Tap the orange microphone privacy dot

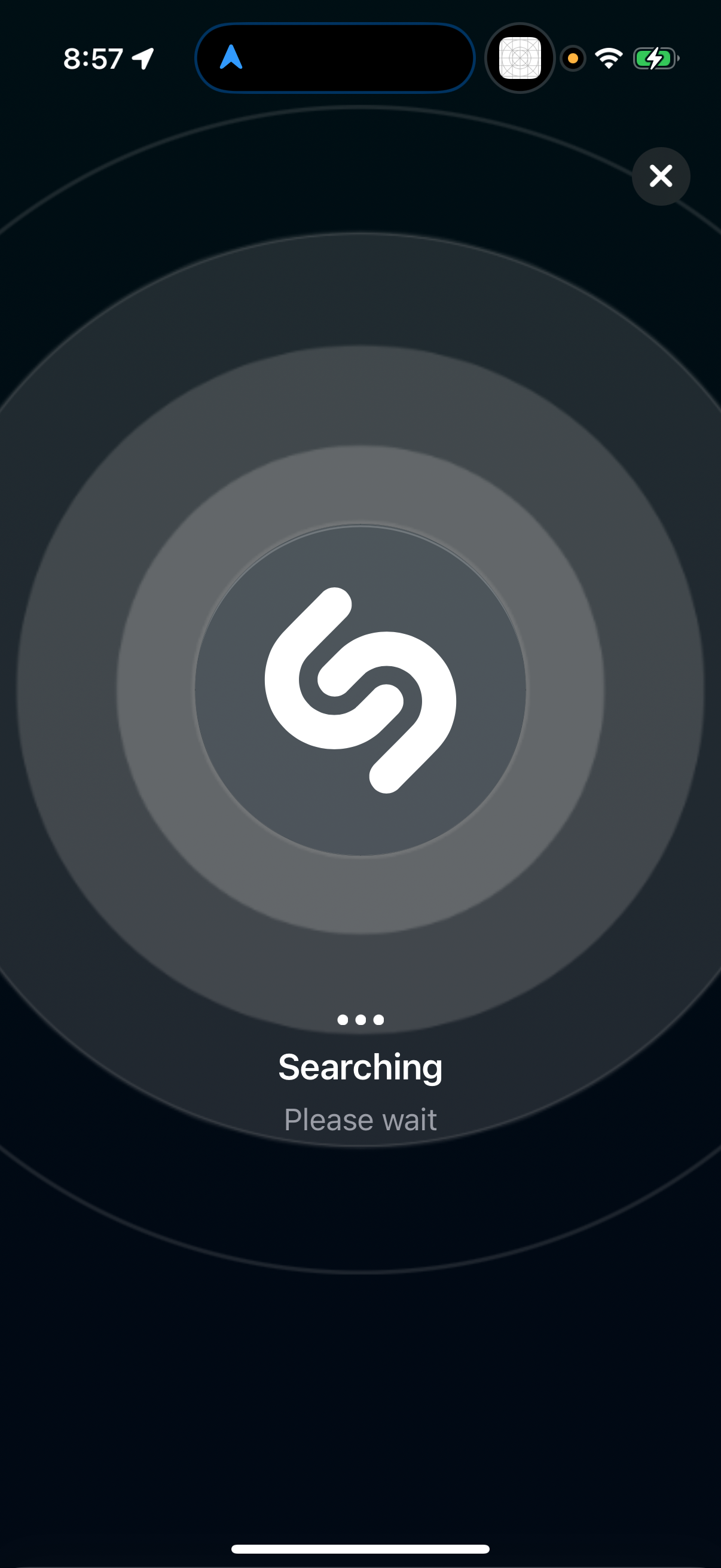click(573, 59)
